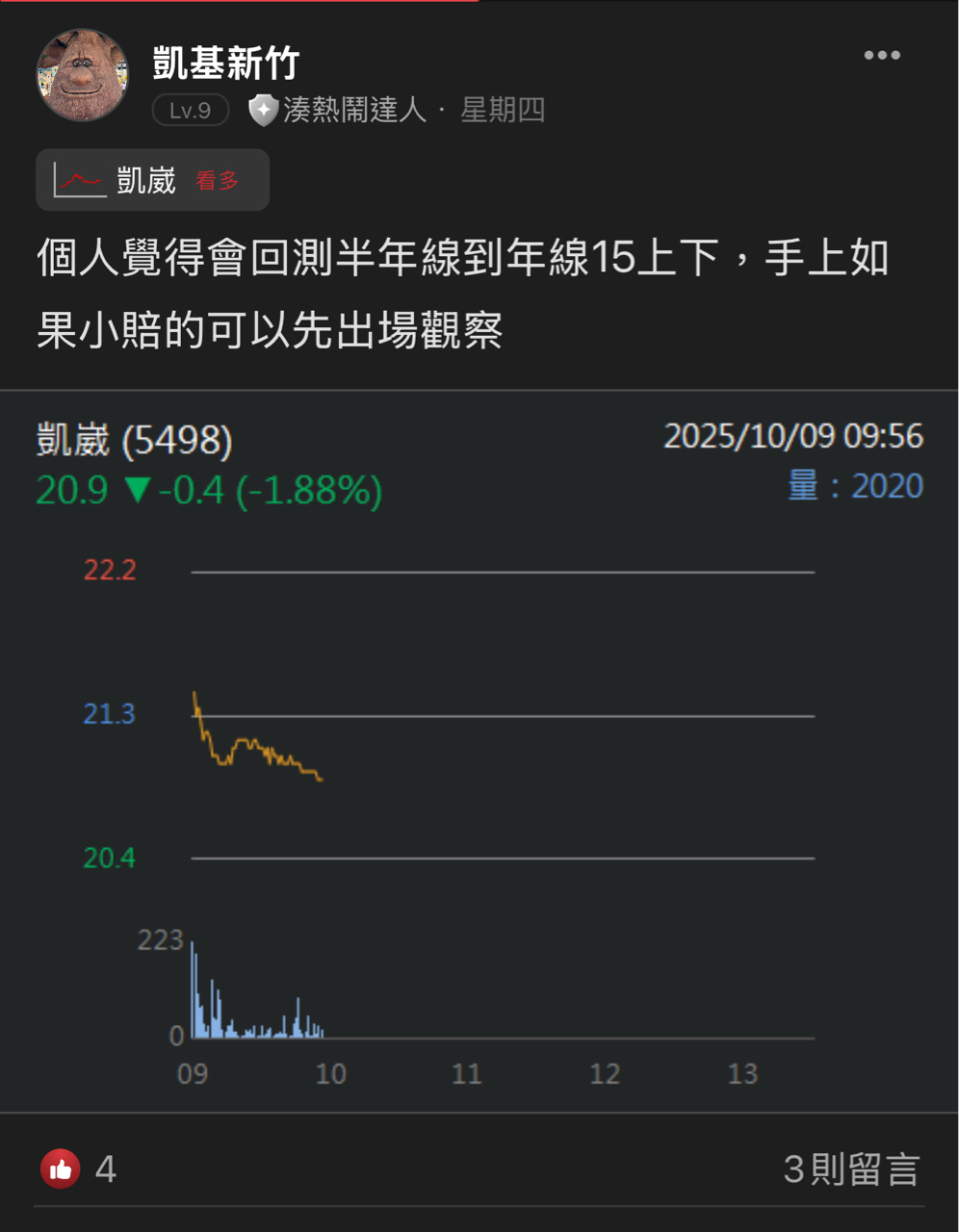View 凱基新竹's profile picture
Viewport: 959px width, 1232px height.
pyautogui.click(x=83, y=76)
